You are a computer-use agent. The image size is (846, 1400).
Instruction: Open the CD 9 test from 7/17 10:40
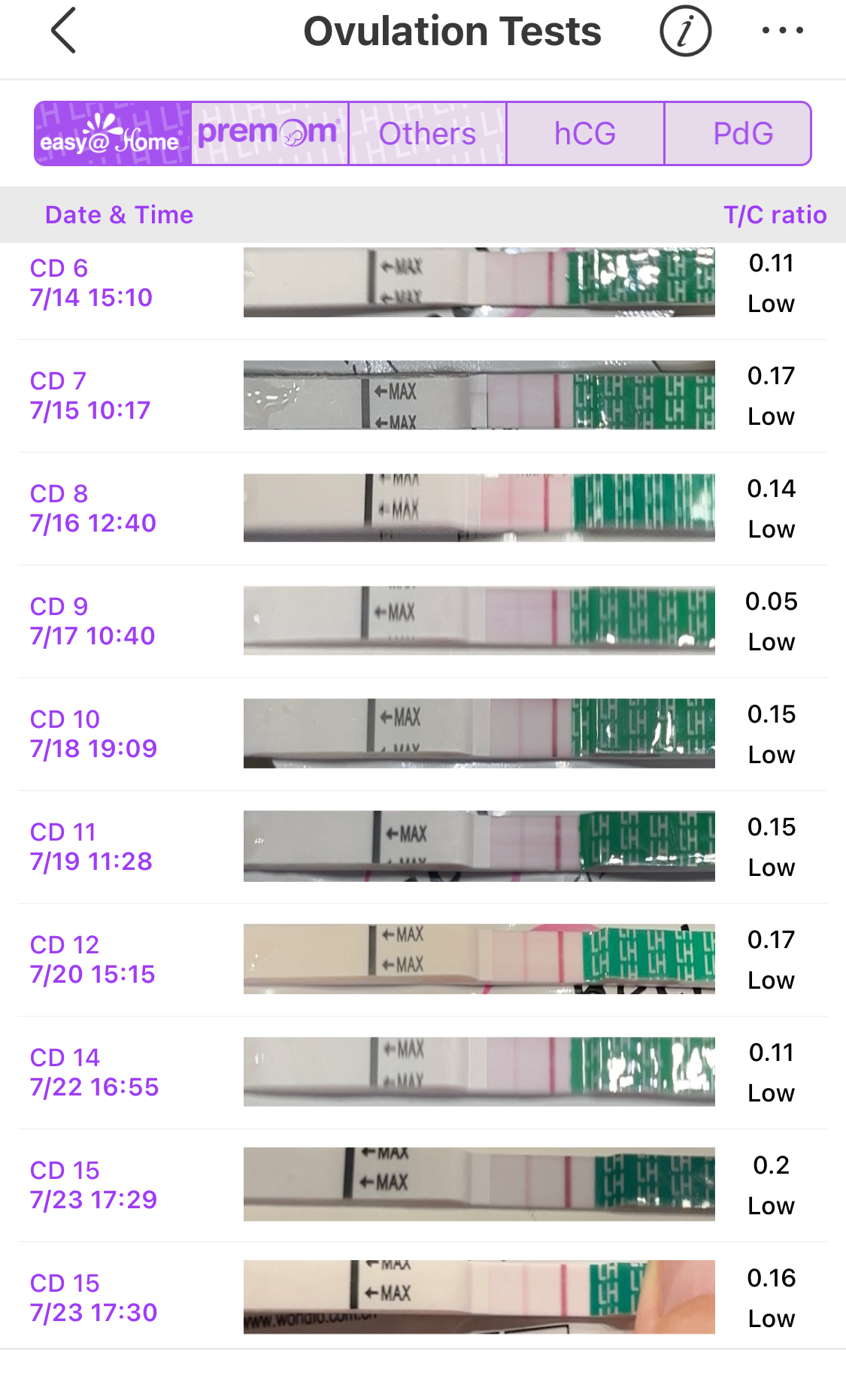[423, 622]
